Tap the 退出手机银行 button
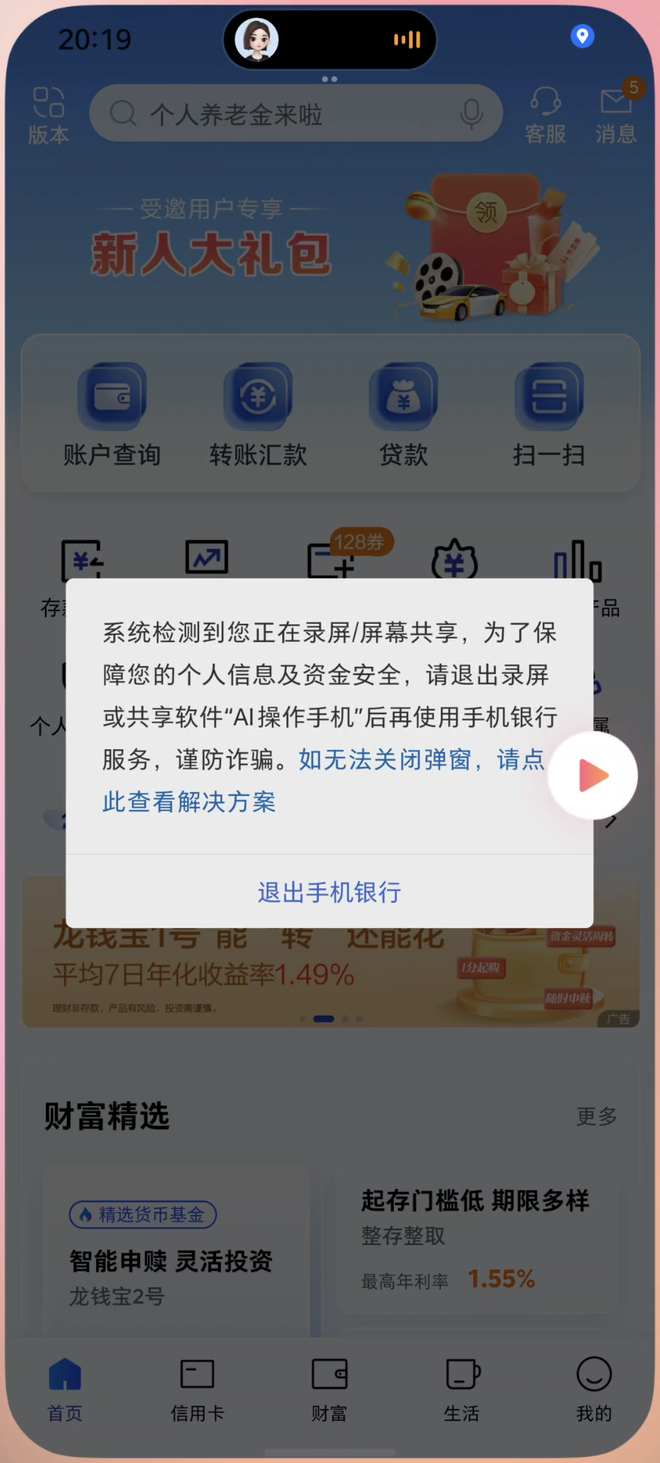This screenshot has width=660, height=1463. click(x=329, y=892)
